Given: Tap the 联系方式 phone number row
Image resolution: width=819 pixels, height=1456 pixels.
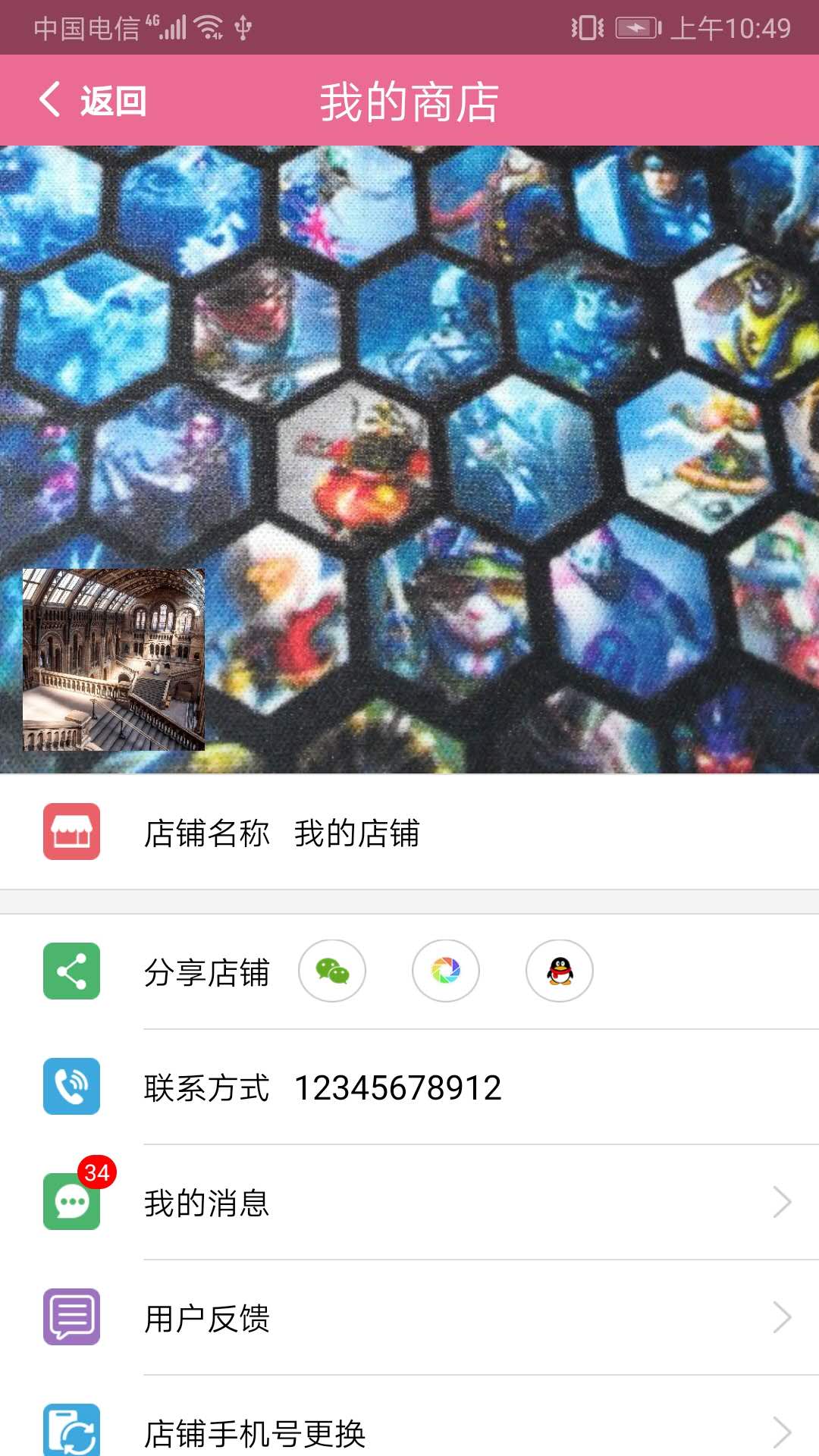Looking at the screenshot, I should (x=409, y=1087).
